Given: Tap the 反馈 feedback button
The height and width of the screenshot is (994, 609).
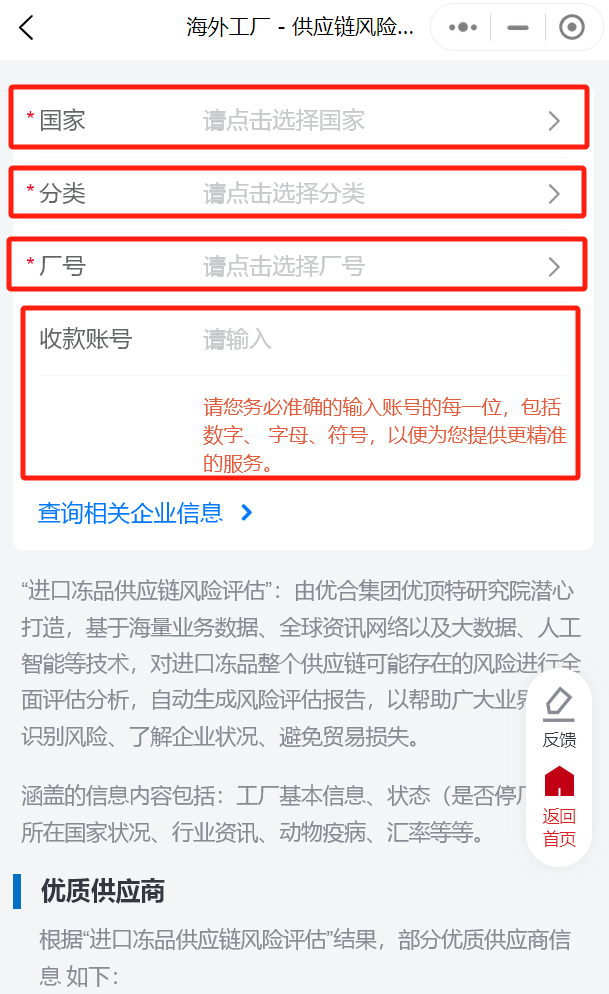Looking at the screenshot, I should click(x=559, y=718).
